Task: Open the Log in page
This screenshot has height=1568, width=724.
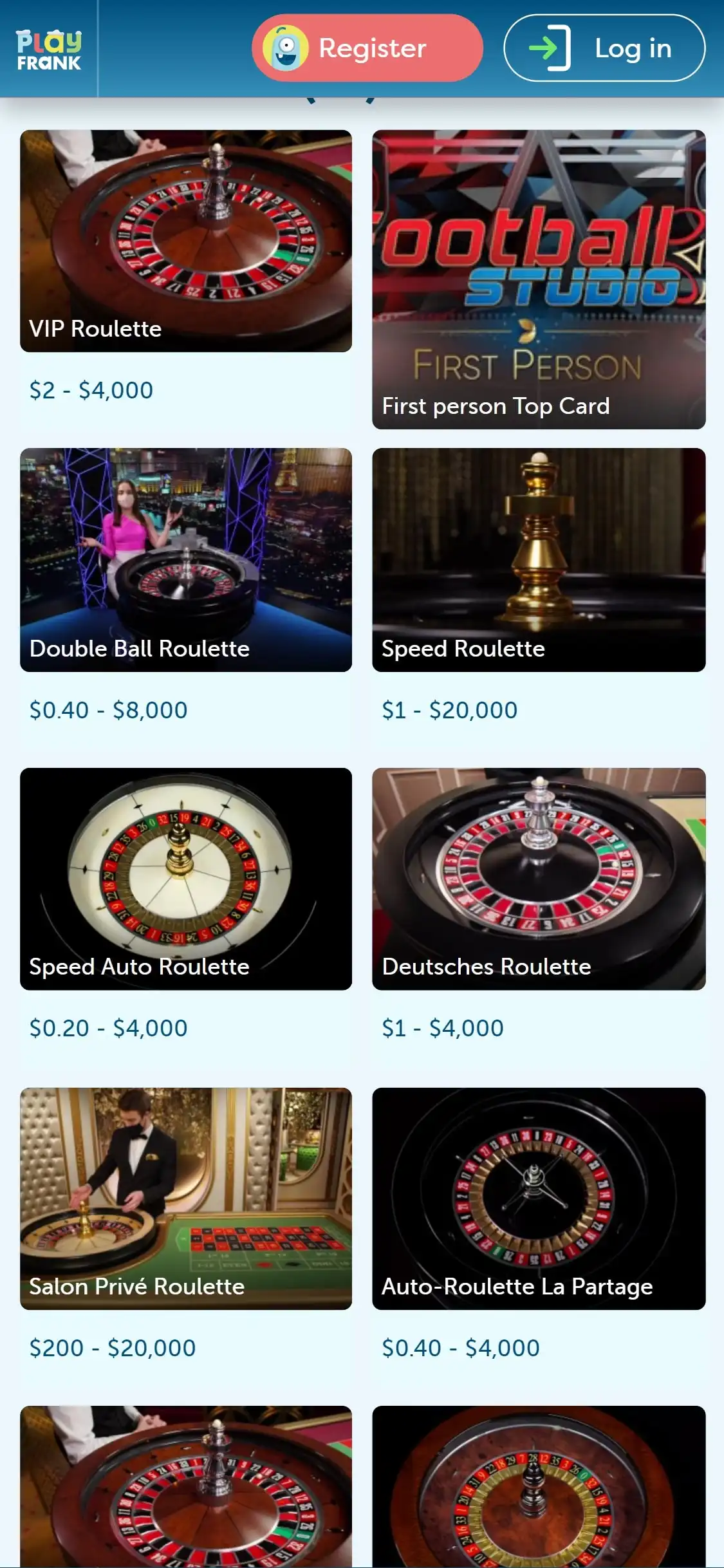Action: click(x=604, y=48)
